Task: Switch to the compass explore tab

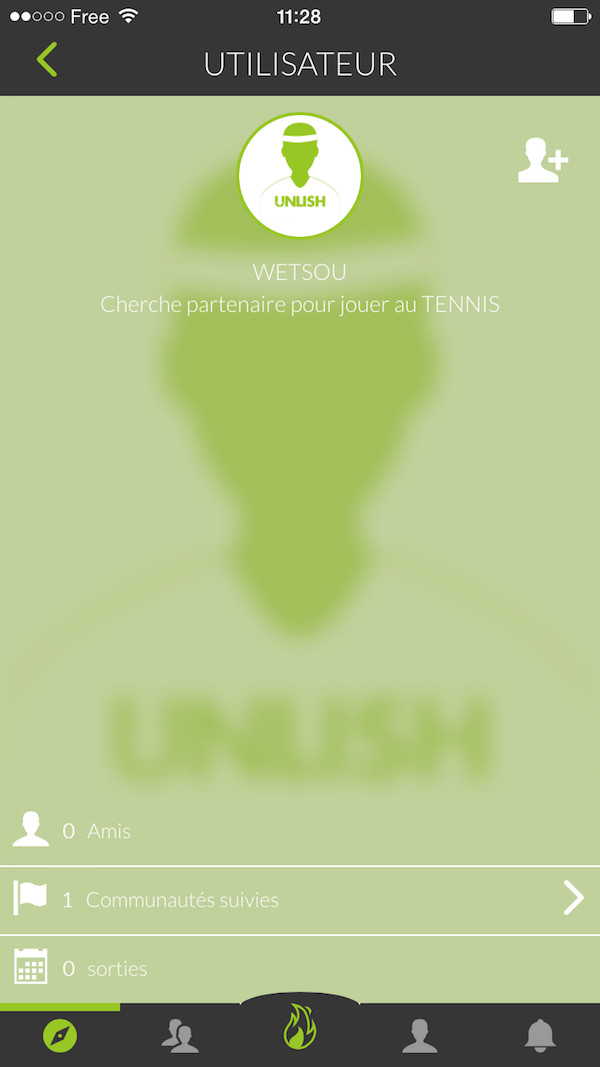Action: click(x=60, y=1036)
